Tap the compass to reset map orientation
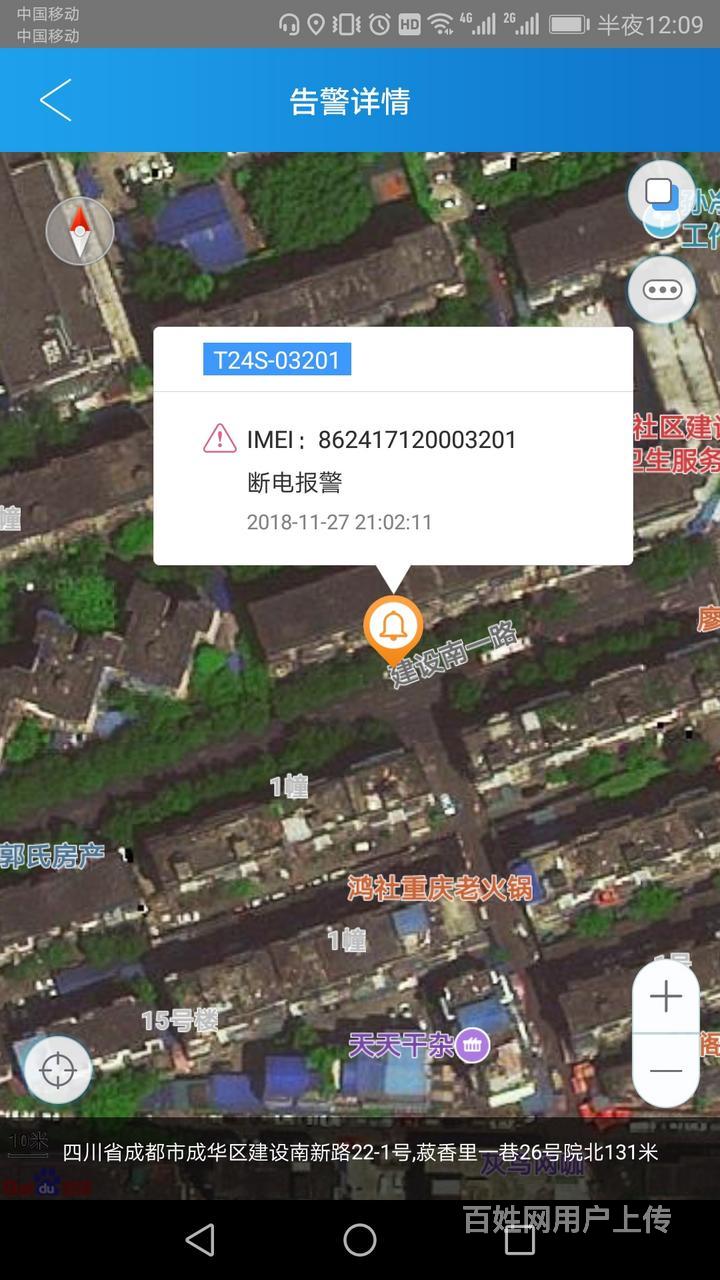Viewport: 720px width, 1280px height. [80, 231]
